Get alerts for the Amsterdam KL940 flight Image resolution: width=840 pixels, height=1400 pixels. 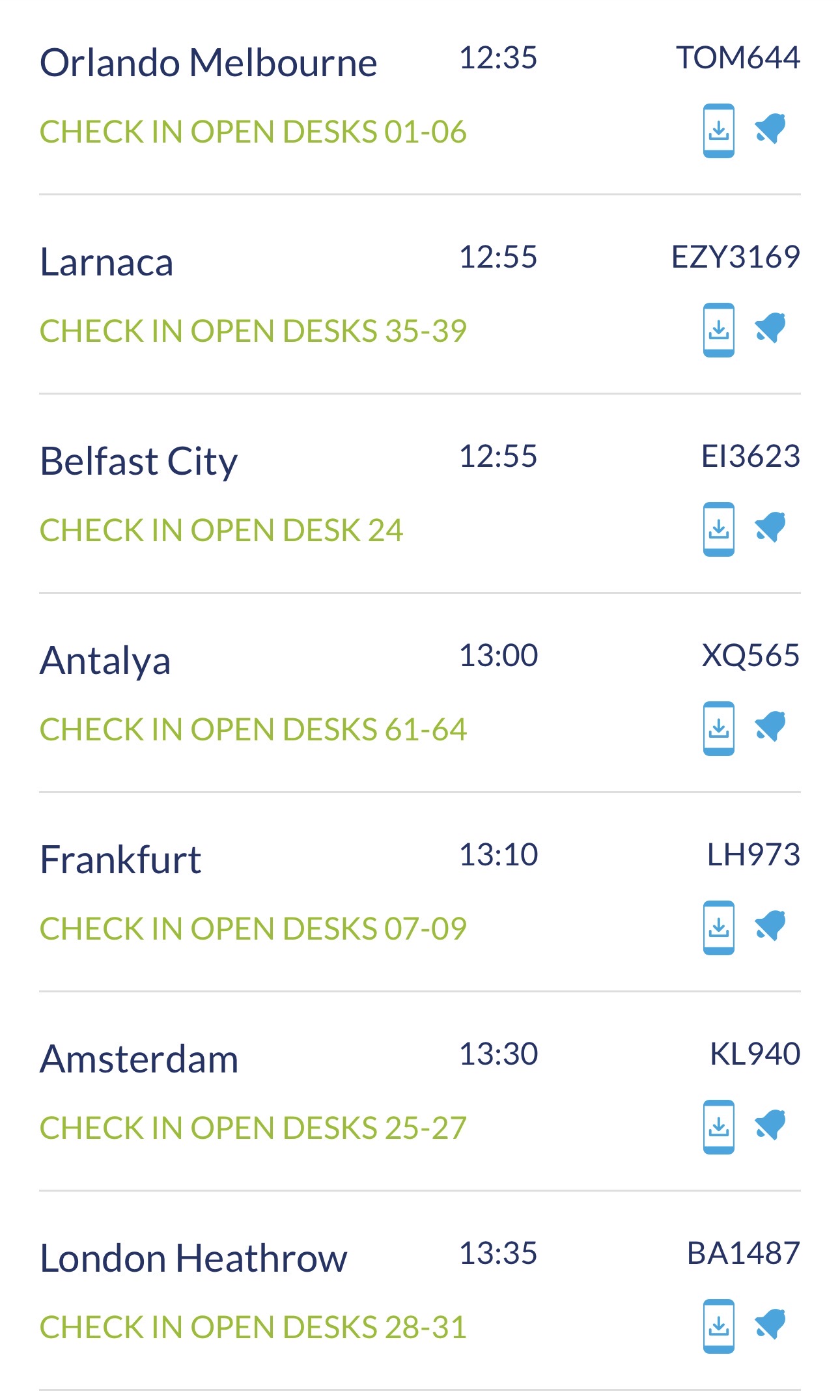[x=770, y=1125]
